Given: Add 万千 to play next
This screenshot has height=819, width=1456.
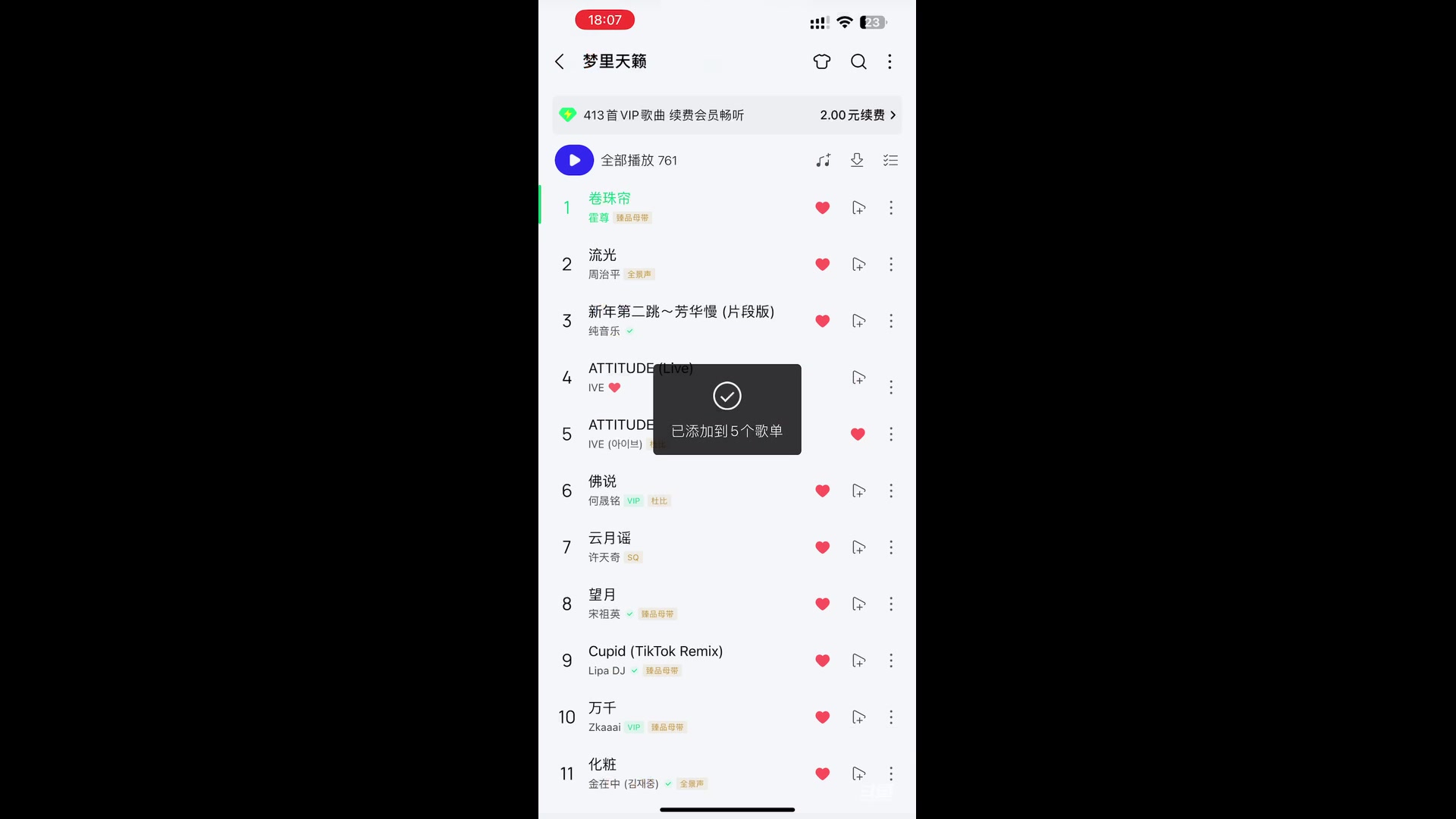Looking at the screenshot, I should 858,717.
